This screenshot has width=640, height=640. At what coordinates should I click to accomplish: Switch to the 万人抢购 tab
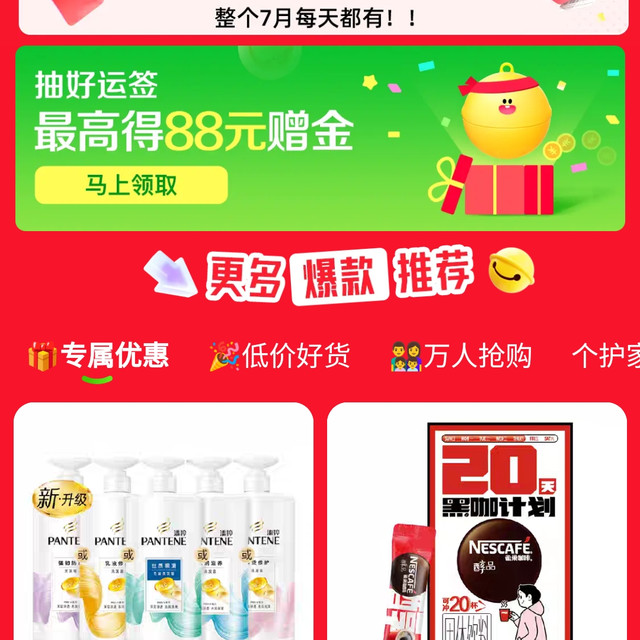[461, 355]
